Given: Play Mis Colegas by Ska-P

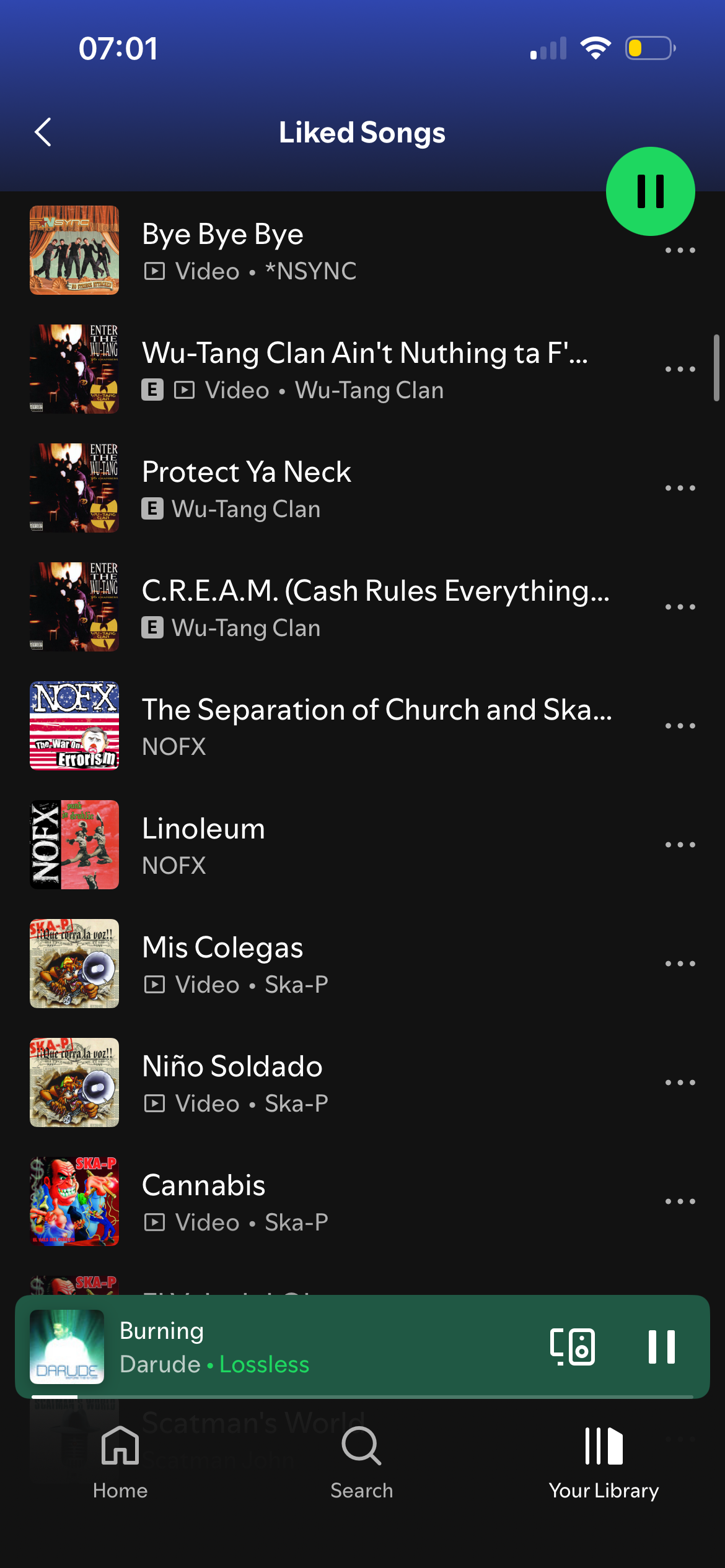Looking at the screenshot, I should tap(310, 964).
